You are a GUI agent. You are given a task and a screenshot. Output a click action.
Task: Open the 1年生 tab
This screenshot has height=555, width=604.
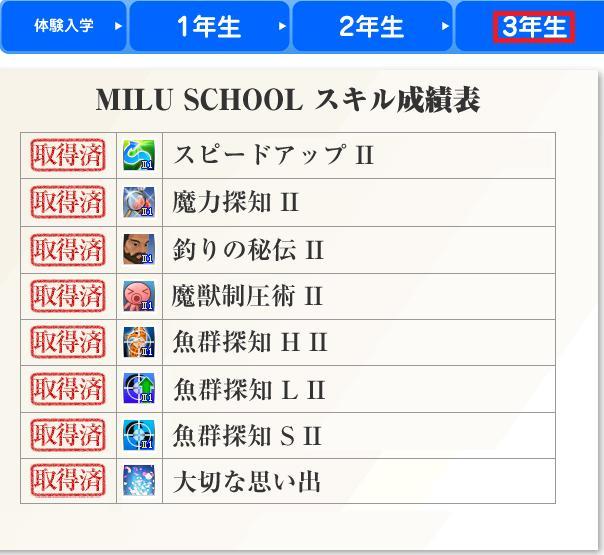(x=209, y=27)
